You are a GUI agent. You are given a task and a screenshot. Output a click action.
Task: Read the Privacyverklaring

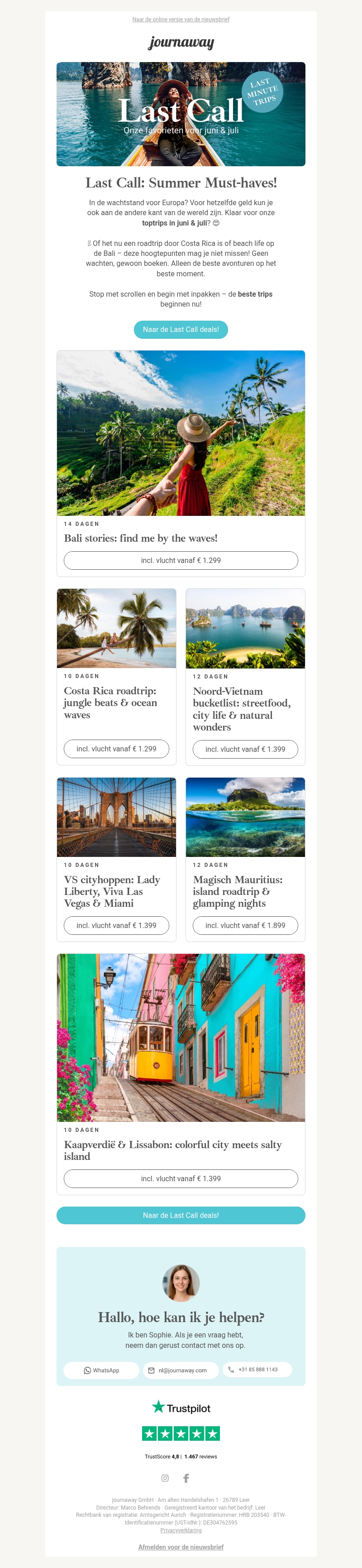(x=181, y=1530)
